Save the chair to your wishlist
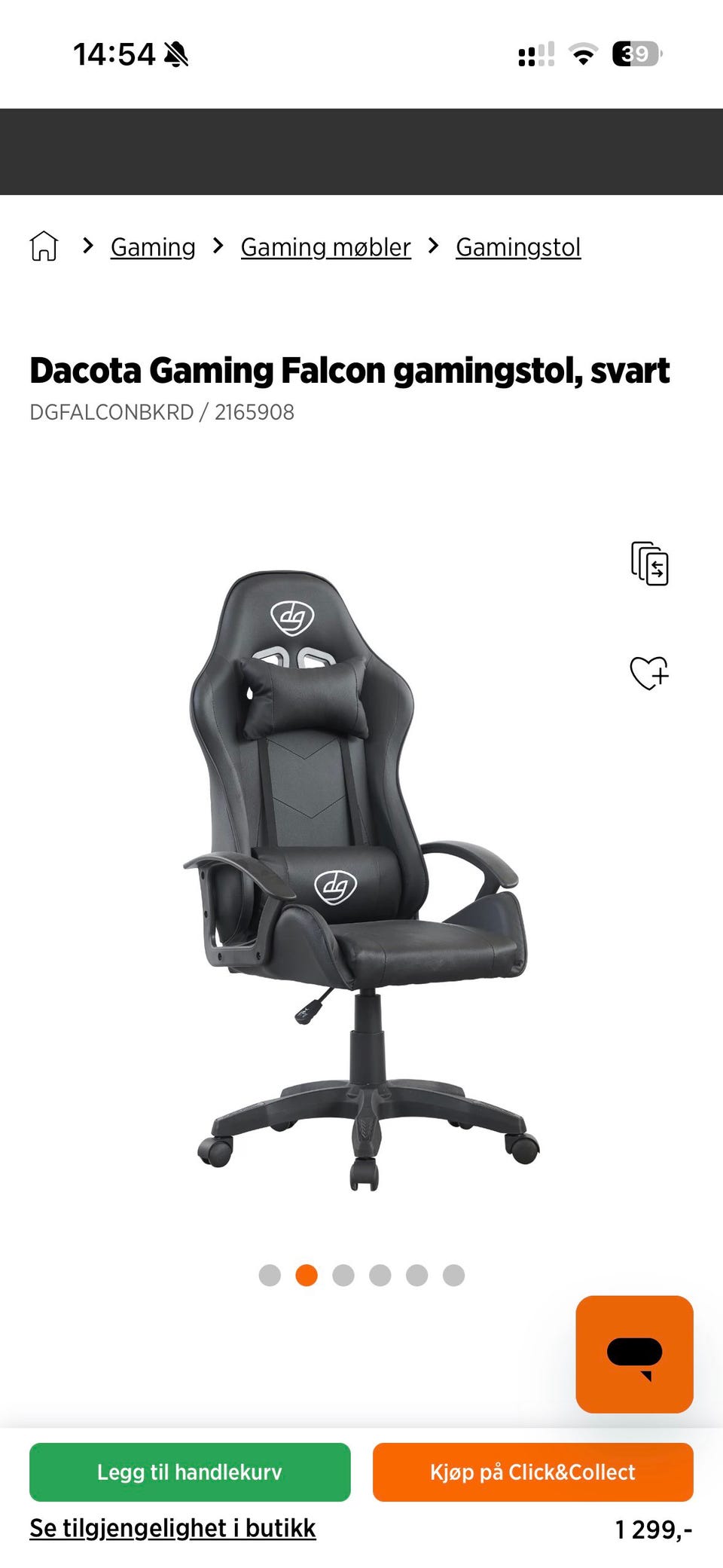Viewport: 723px width, 1568px height. tap(649, 672)
